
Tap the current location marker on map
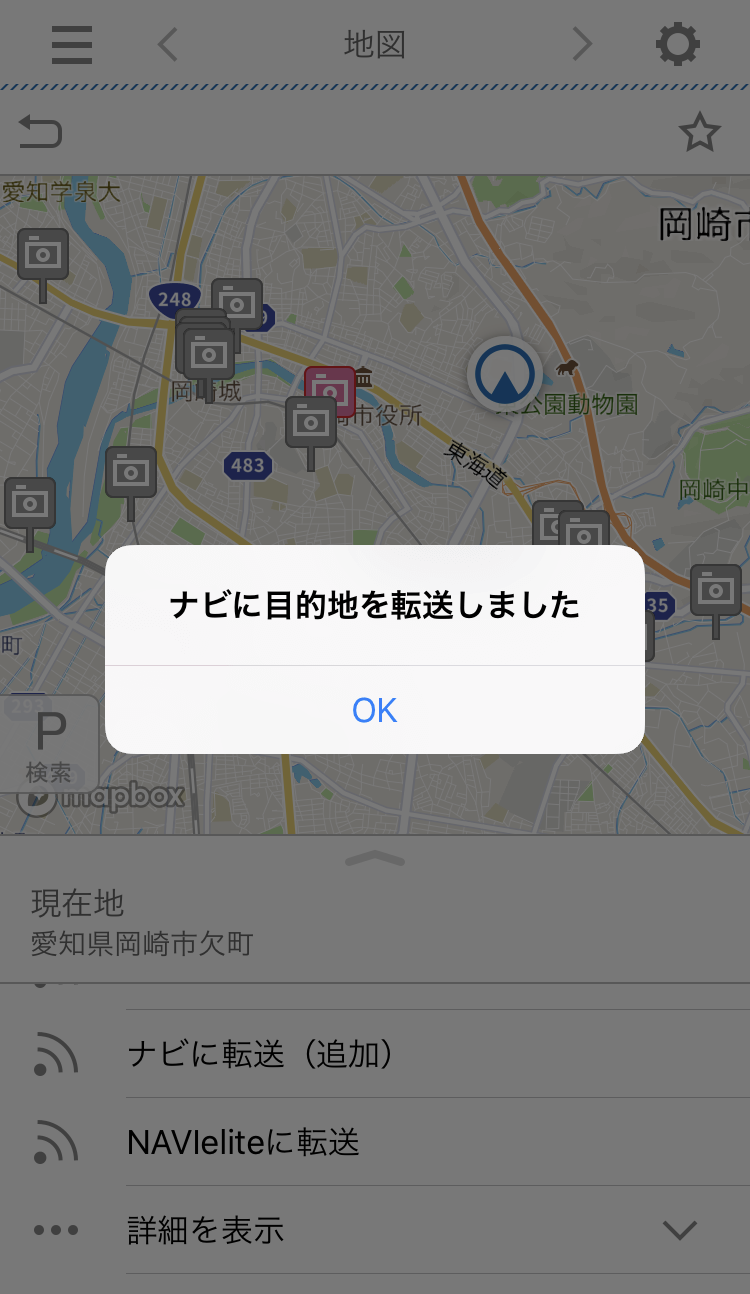click(505, 374)
